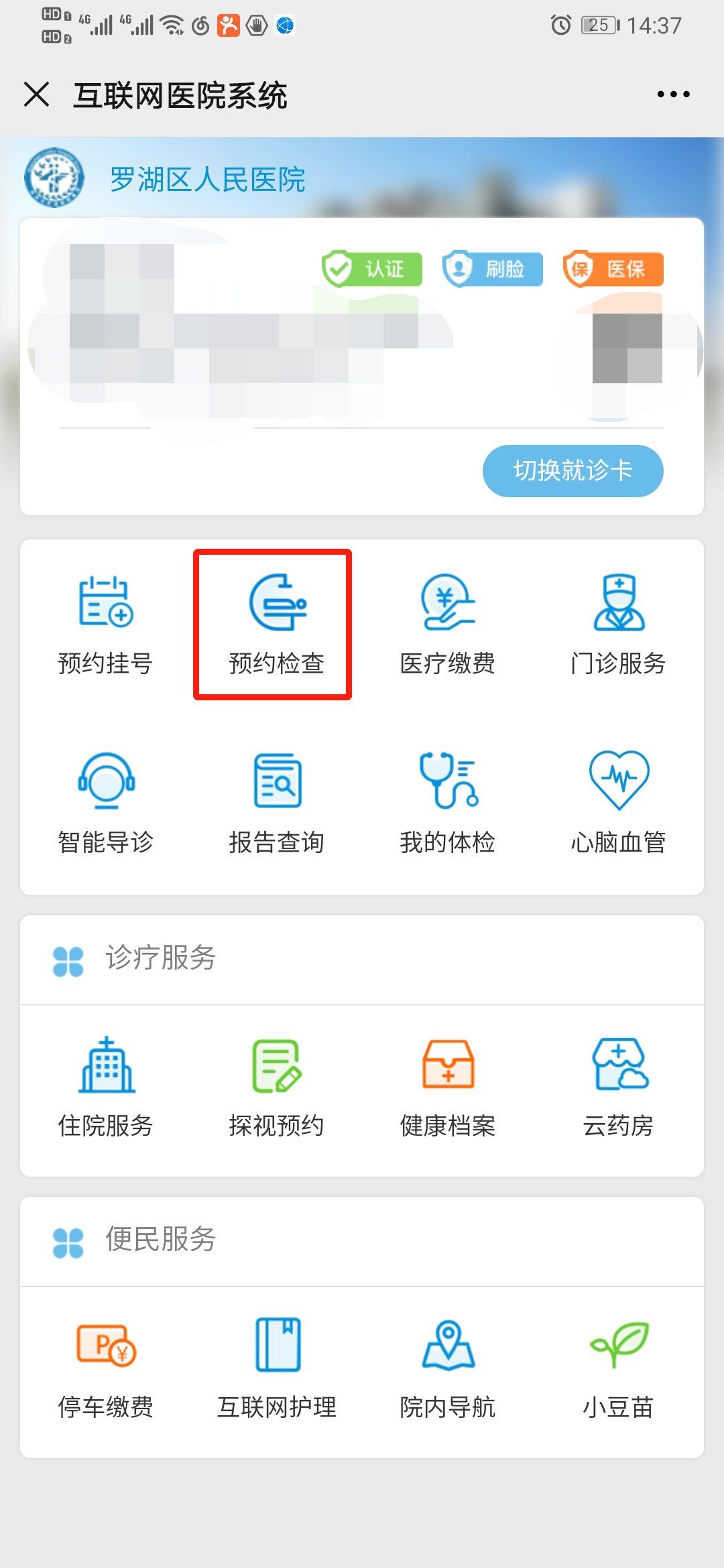Go to 门诊服务 outpatient services
Screen dimensions: 724x1568
[x=617, y=625]
